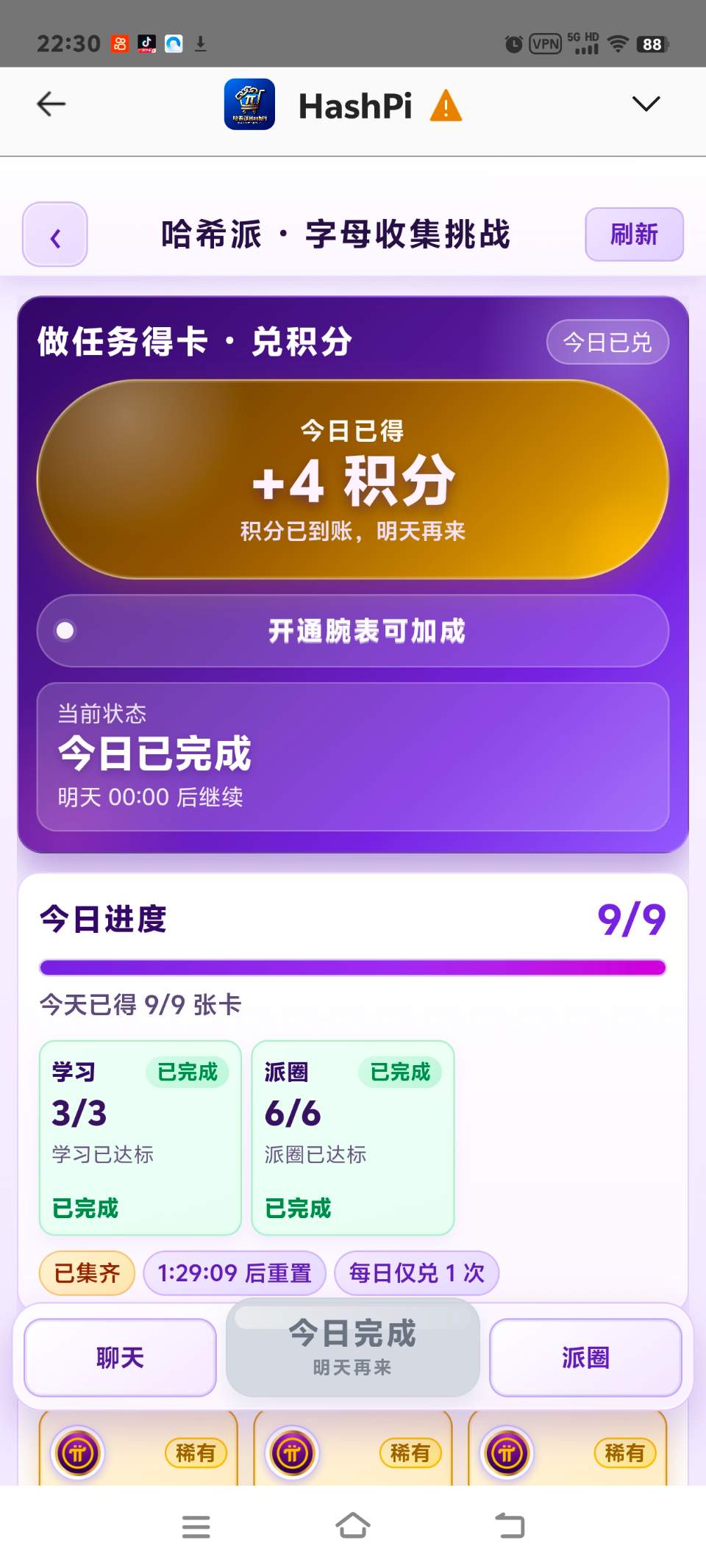Refresh the page with 刷新 button
Viewport: 706px width, 1568px height.
634,235
